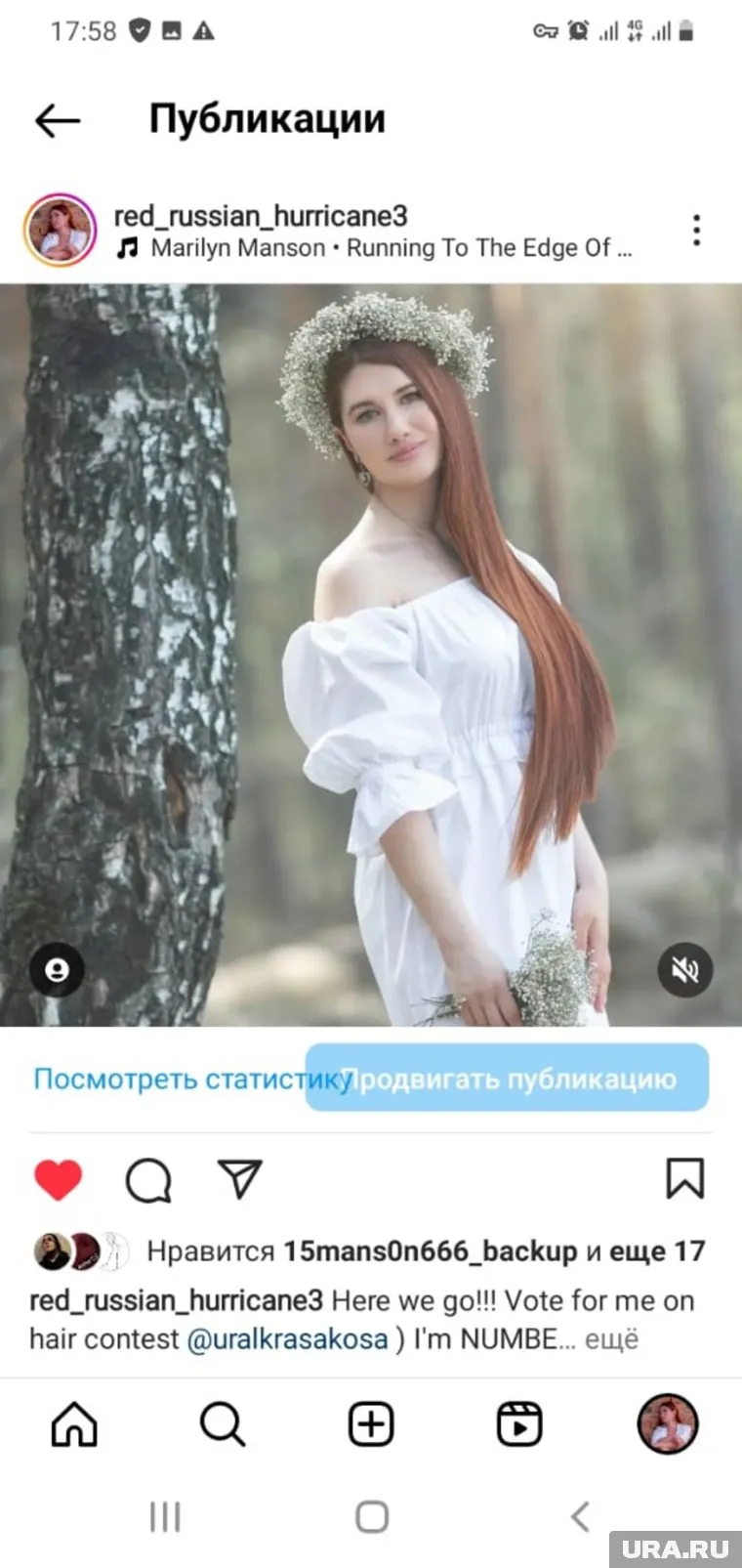Open the @uralkrasakosa mention
The width and height of the screenshot is (742, 1568).
point(287,1338)
